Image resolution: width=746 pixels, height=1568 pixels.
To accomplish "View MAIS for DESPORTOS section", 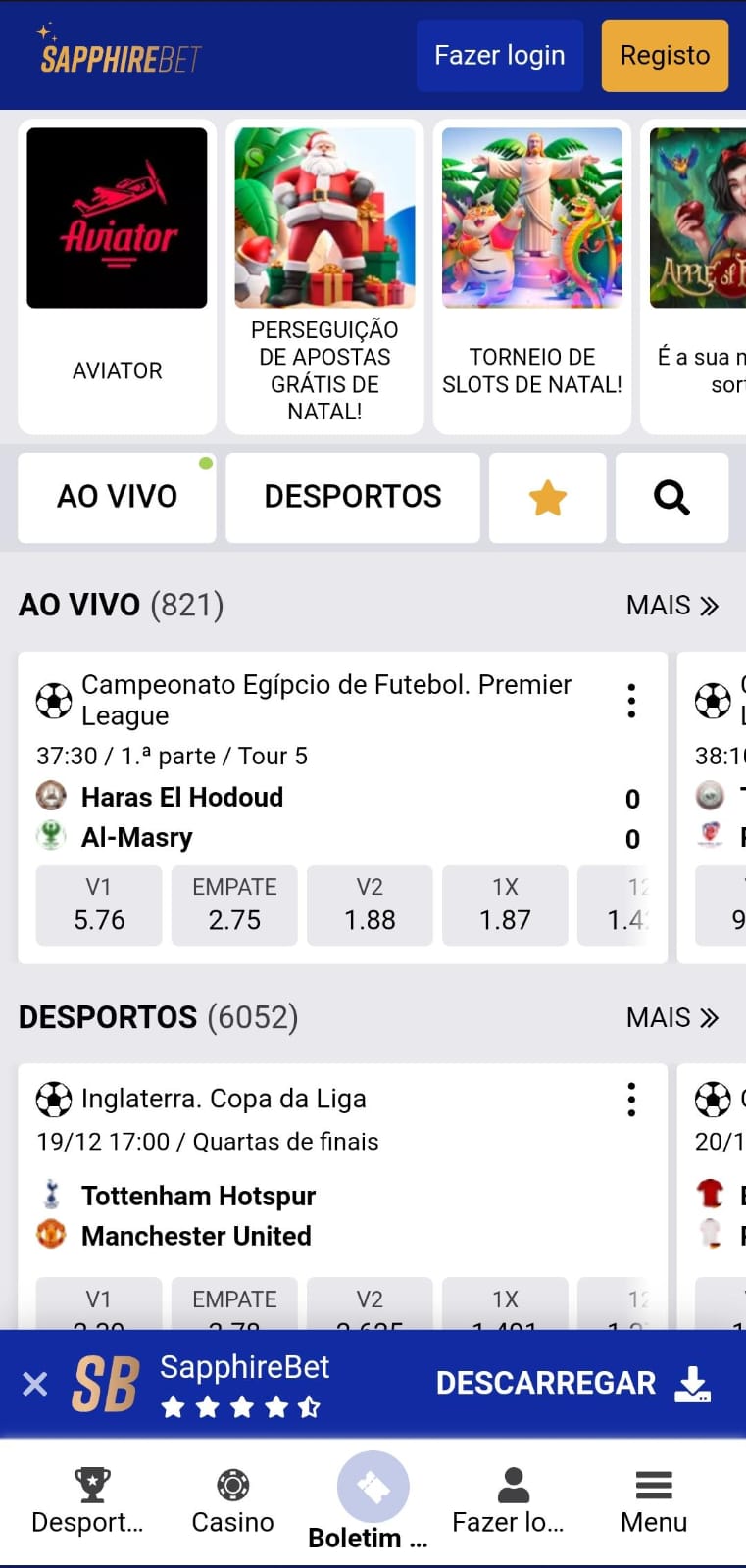I will click(x=672, y=1018).
